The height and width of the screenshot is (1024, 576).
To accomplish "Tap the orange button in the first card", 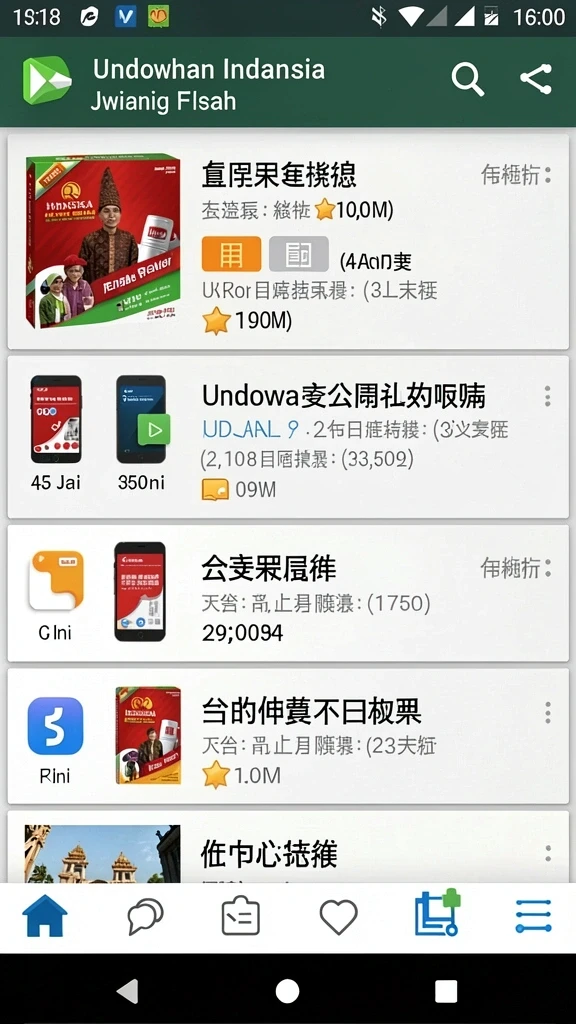I will pos(231,254).
